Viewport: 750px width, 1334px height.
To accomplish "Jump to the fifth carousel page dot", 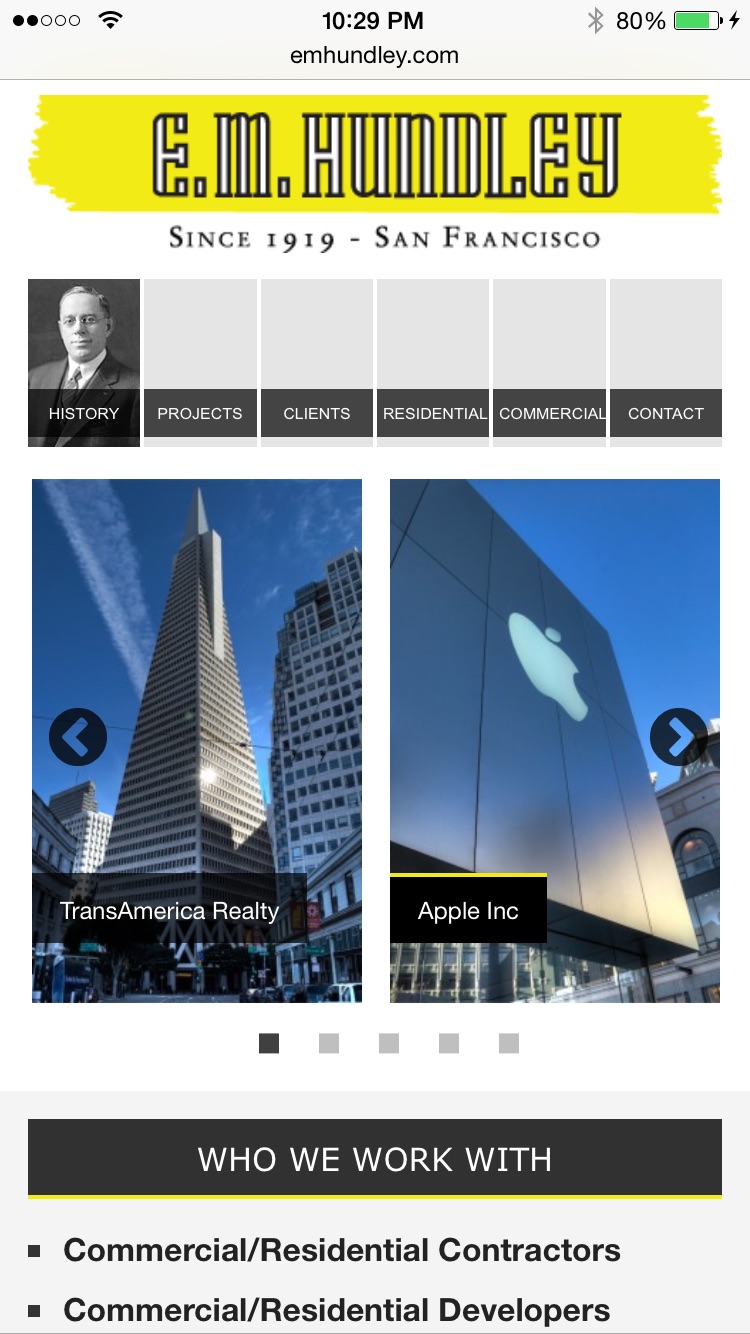I will pos(509,1043).
